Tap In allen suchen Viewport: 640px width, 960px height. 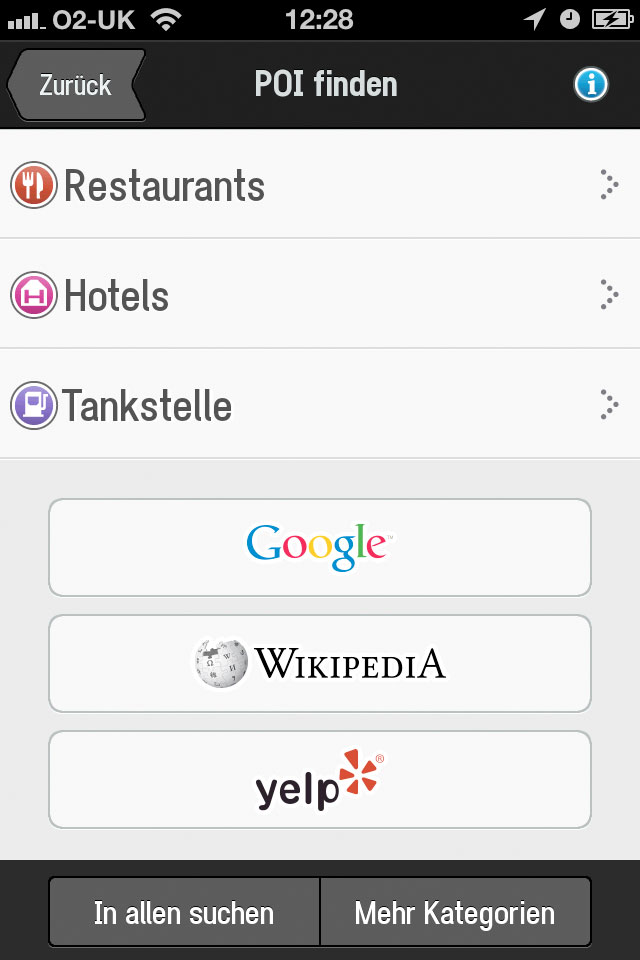[x=184, y=912]
